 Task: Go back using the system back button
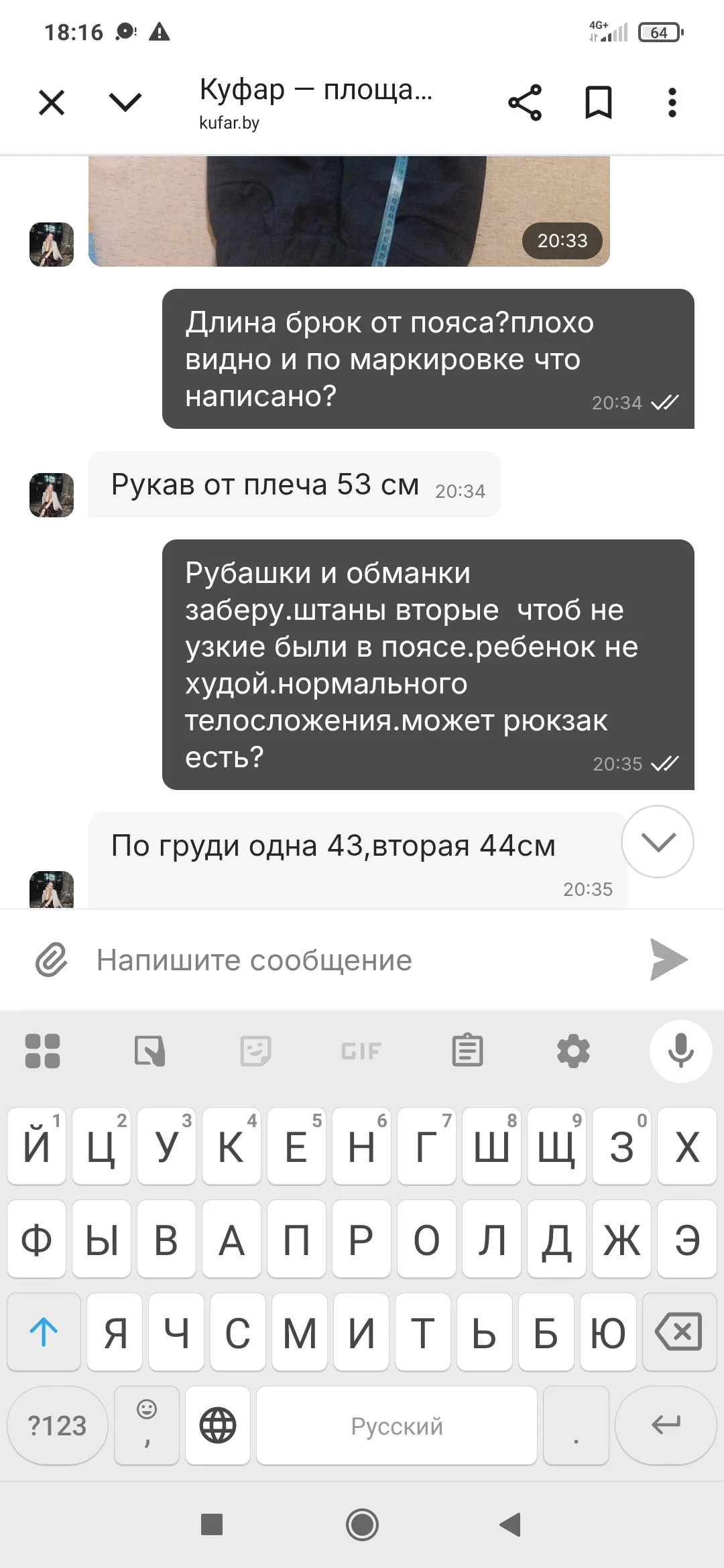click(x=510, y=1524)
